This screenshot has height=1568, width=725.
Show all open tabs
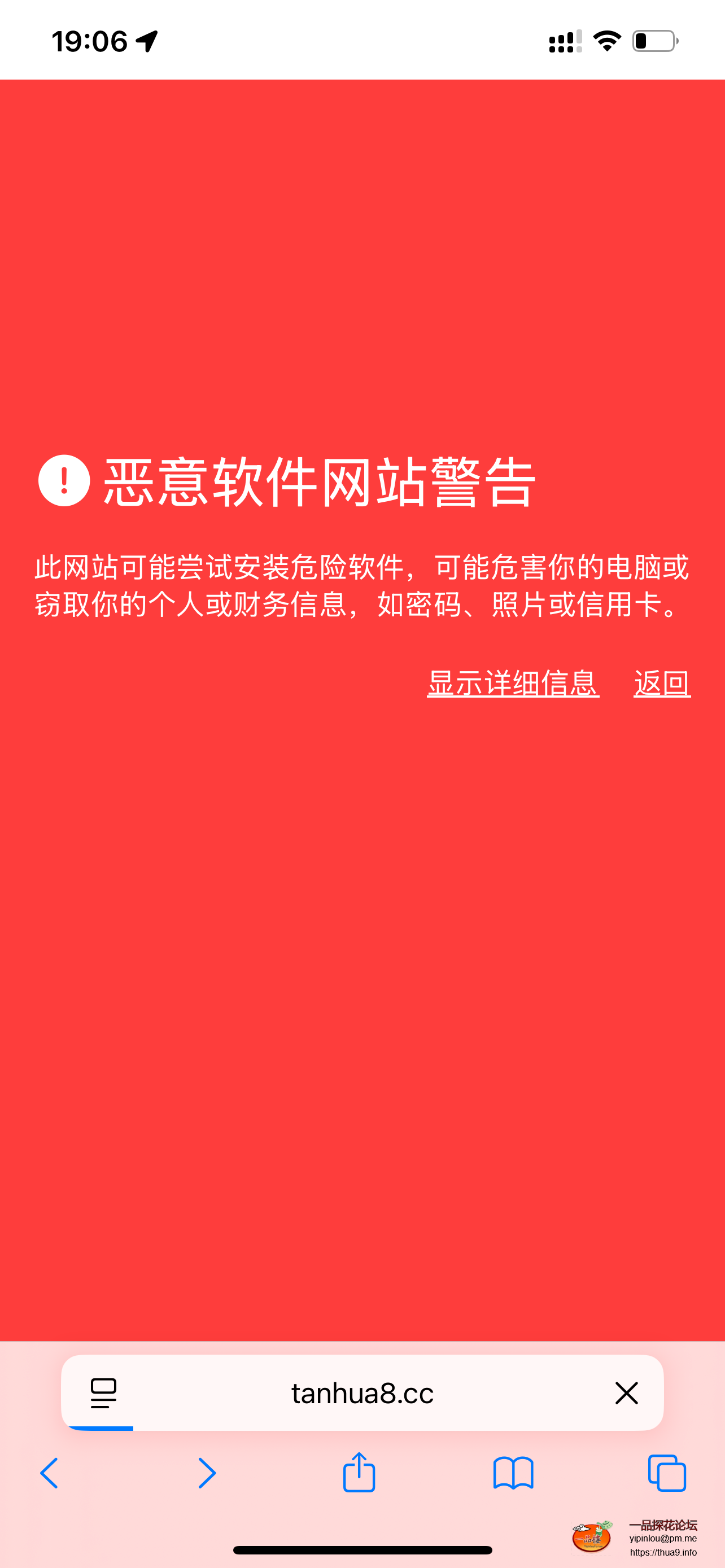point(667,1473)
